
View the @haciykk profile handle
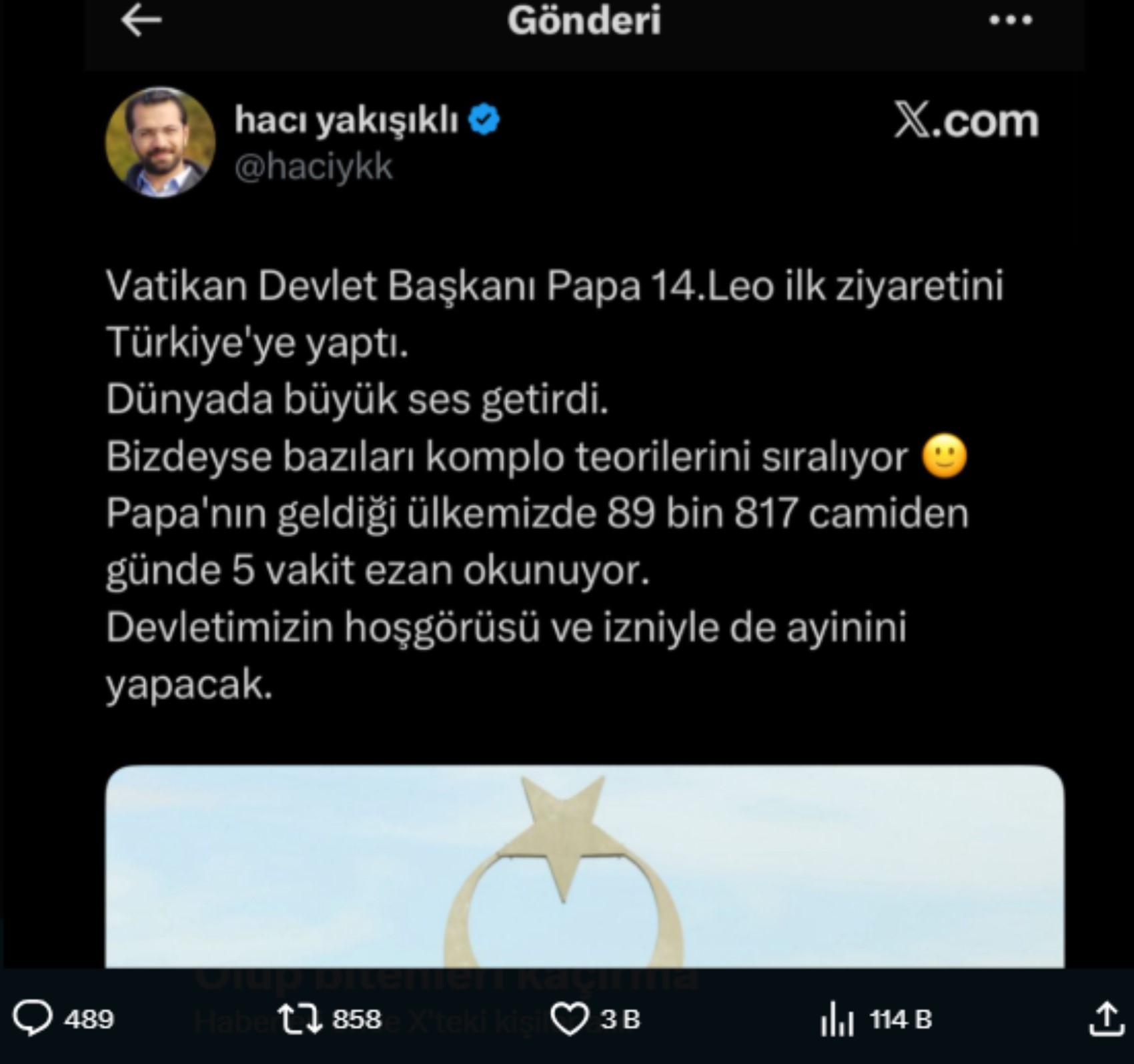coord(314,167)
